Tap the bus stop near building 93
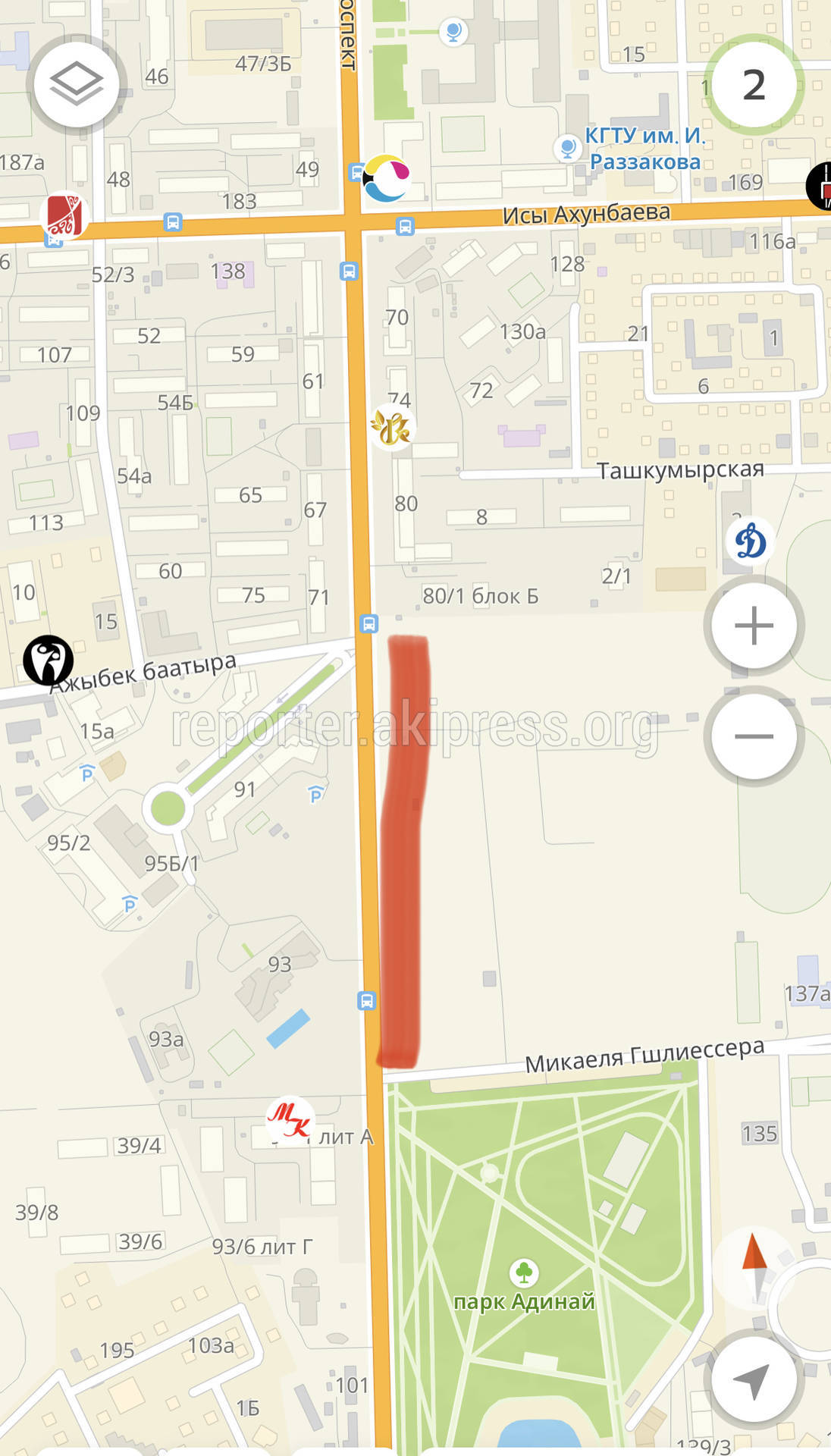The width and height of the screenshot is (831, 1456). [x=367, y=1000]
